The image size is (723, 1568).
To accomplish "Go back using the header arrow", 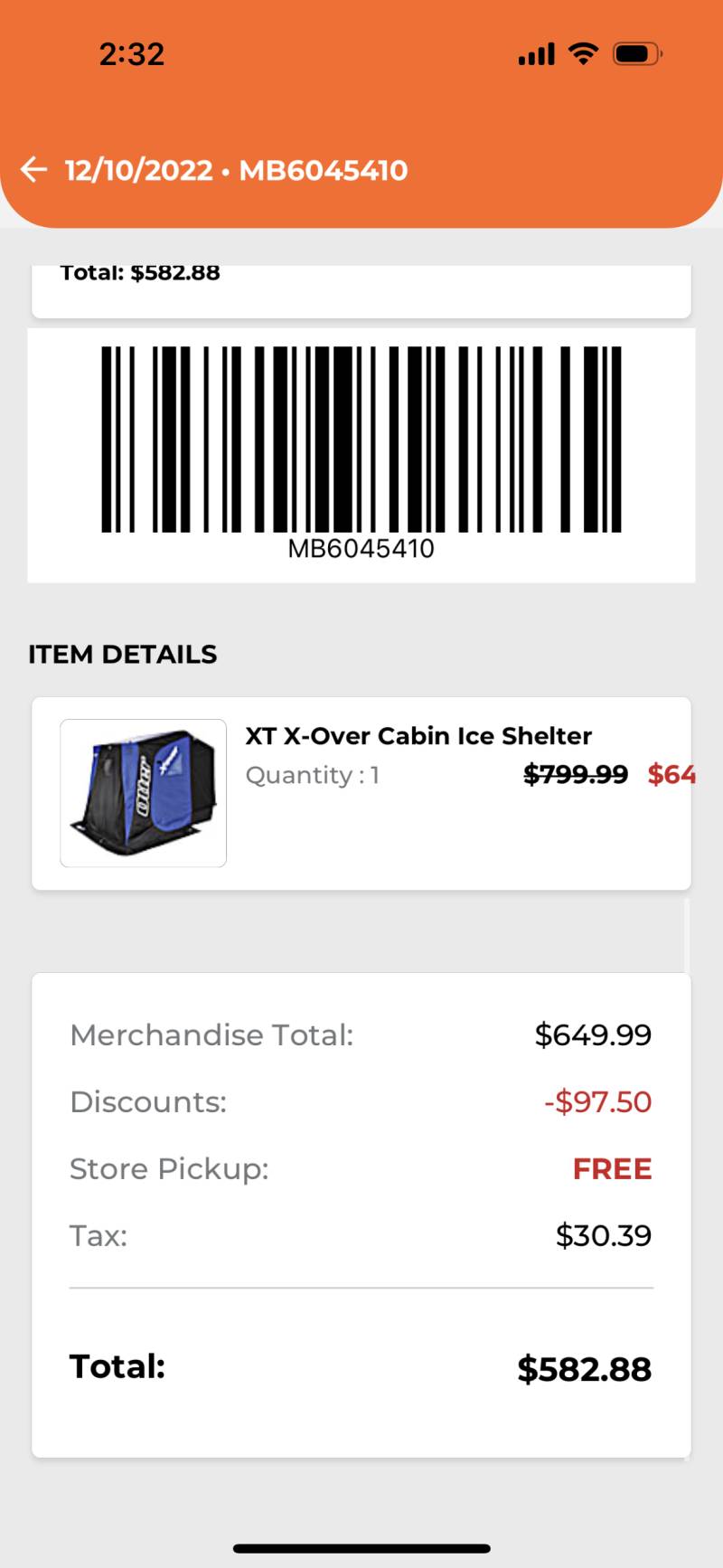I will 33,169.
